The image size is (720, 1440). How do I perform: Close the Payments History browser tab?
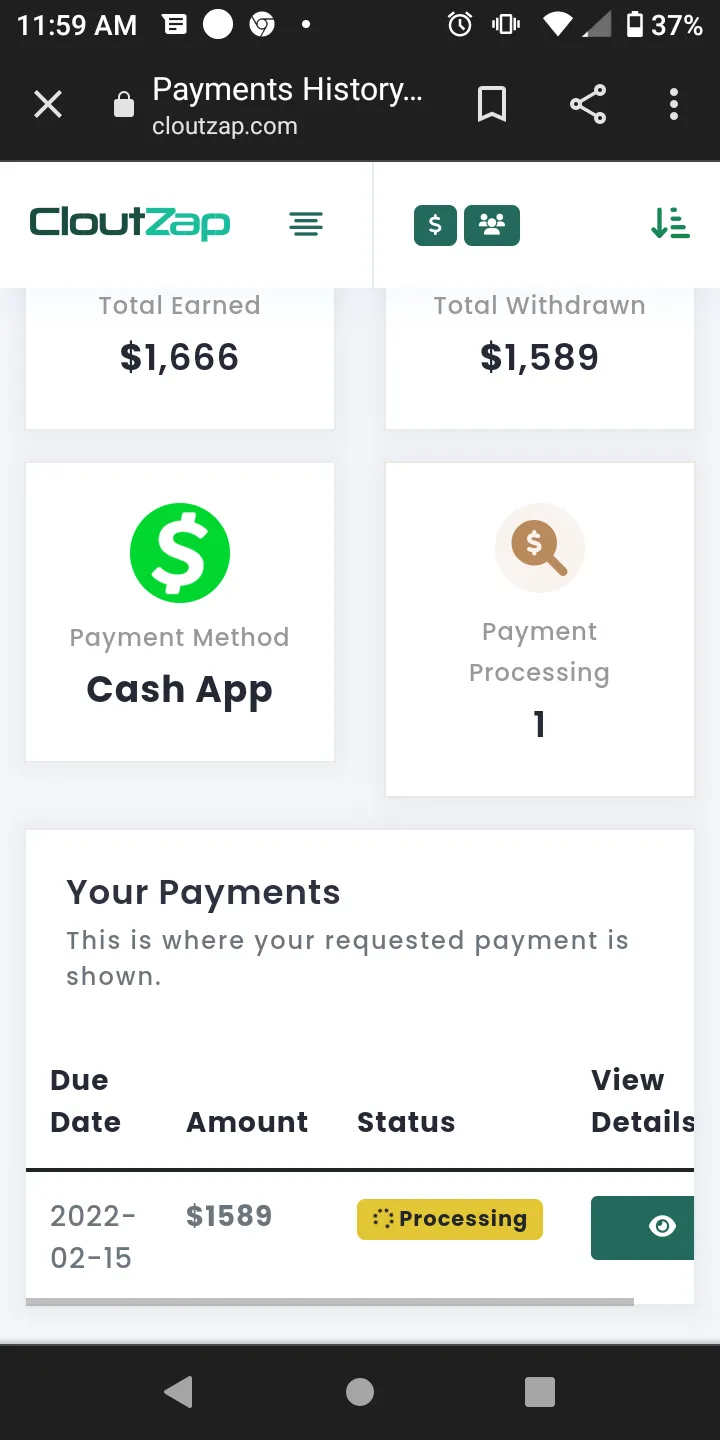[48, 104]
